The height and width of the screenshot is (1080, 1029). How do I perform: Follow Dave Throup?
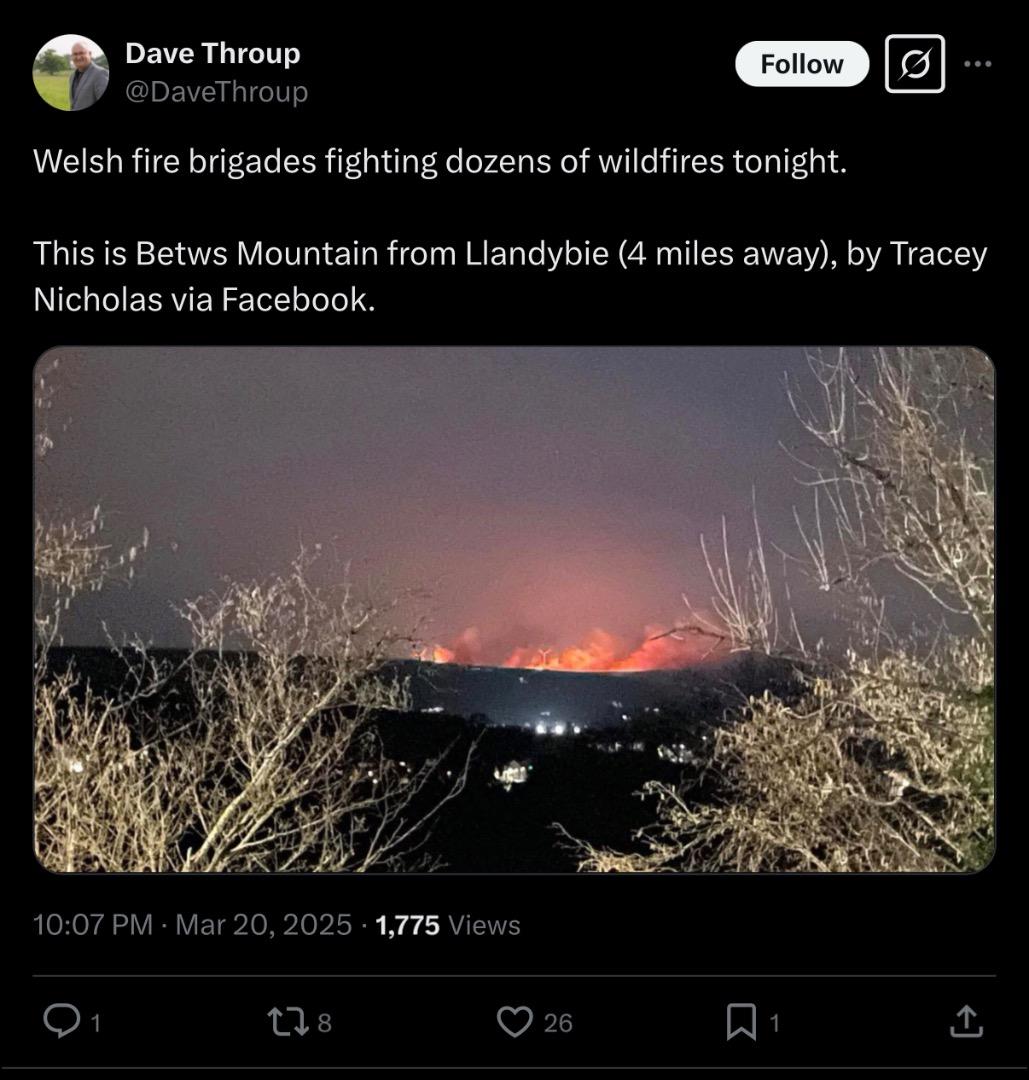click(x=801, y=64)
